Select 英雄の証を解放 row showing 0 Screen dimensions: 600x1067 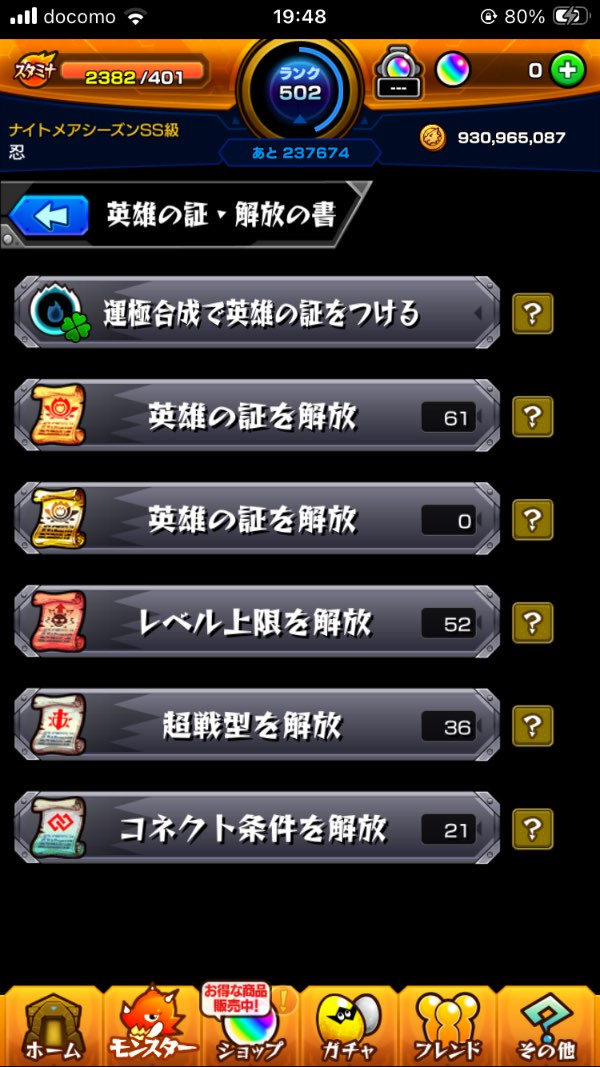pos(257,520)
